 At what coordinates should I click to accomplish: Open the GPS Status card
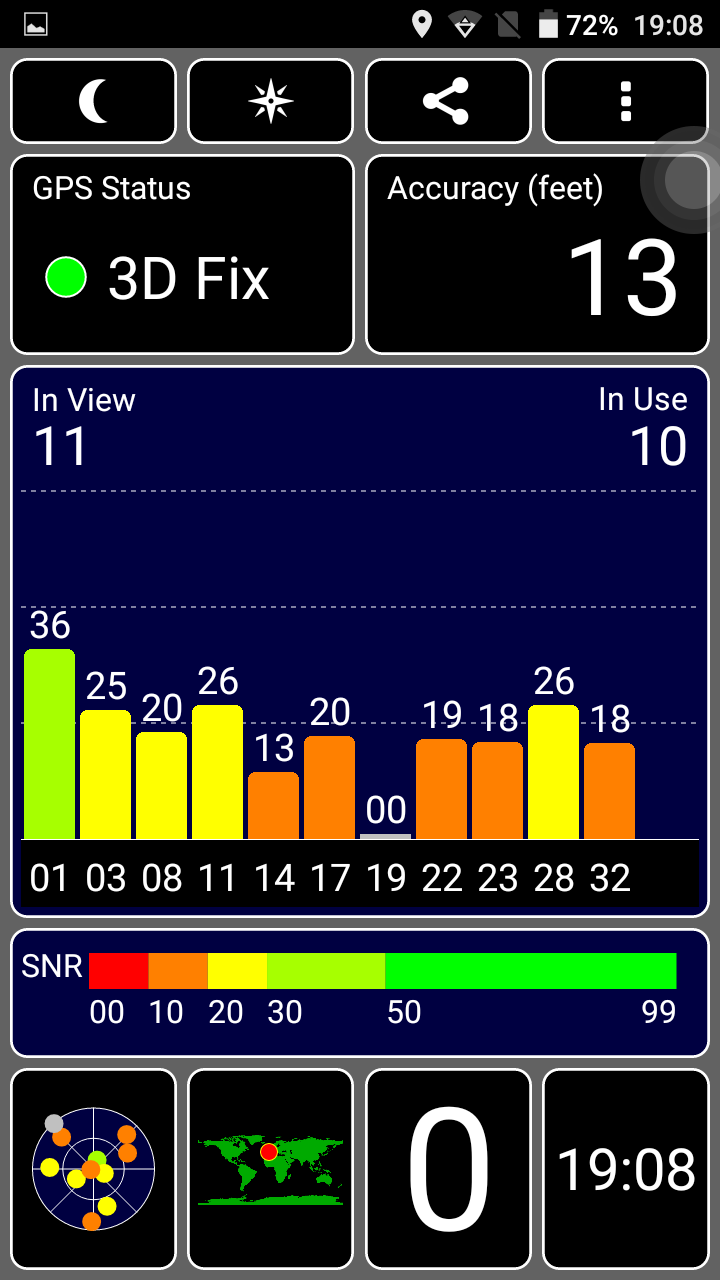tap(182, 255)
